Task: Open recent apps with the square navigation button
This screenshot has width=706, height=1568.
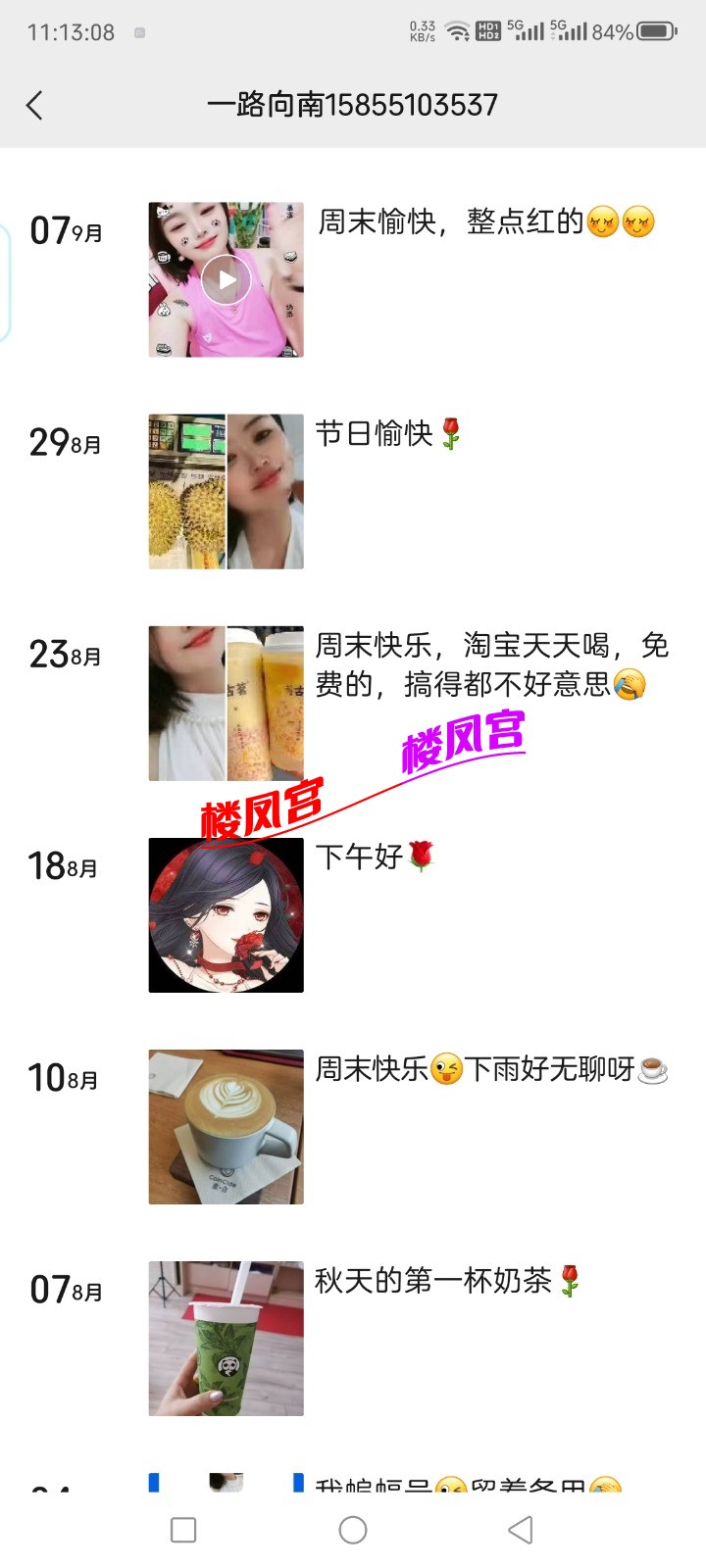Action: (x=182, y=1529)
